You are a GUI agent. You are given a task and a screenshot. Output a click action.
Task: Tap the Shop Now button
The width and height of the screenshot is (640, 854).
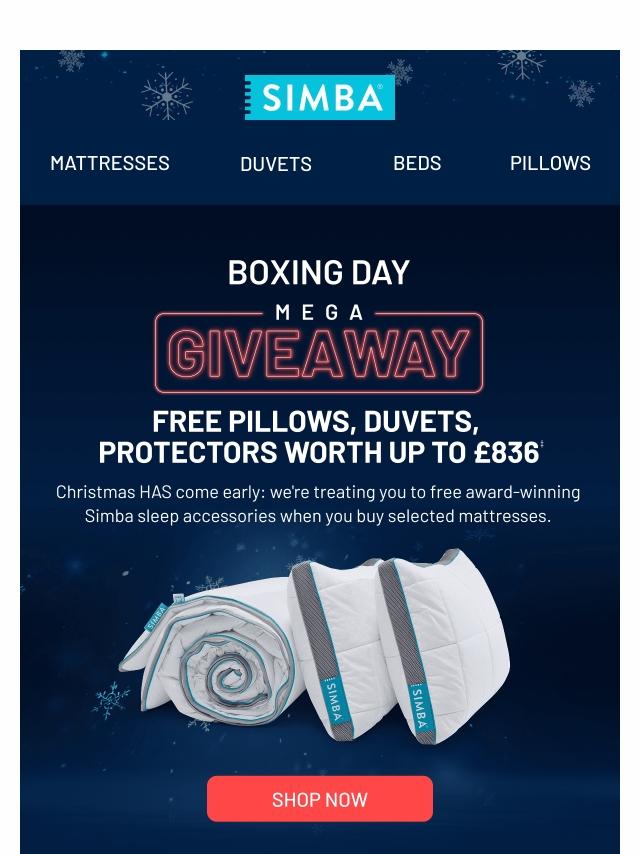pos(320,799)
